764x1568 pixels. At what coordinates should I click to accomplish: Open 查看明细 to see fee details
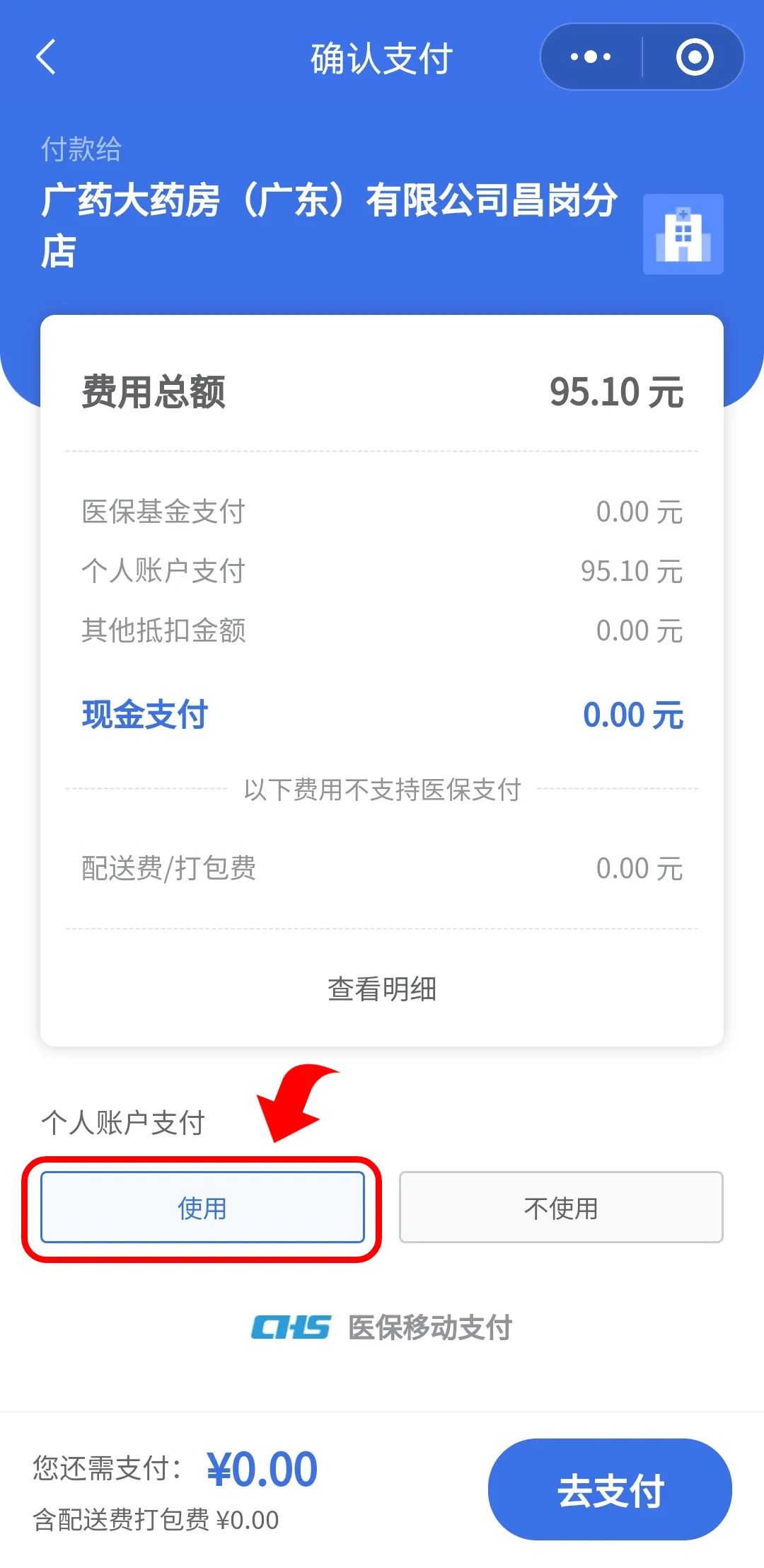pyautogui.click(x=382, y=988)
